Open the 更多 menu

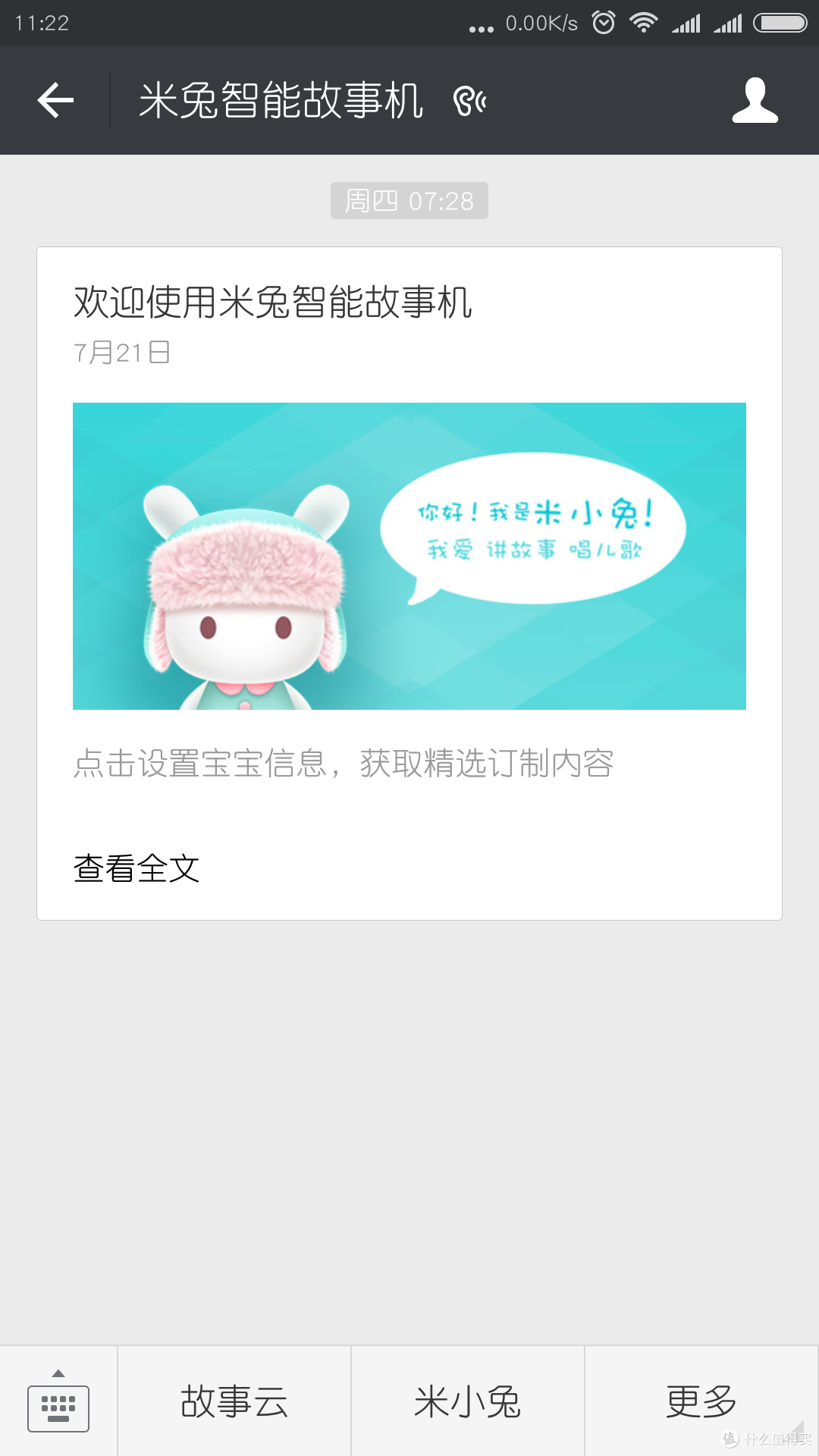(701, 1401)
